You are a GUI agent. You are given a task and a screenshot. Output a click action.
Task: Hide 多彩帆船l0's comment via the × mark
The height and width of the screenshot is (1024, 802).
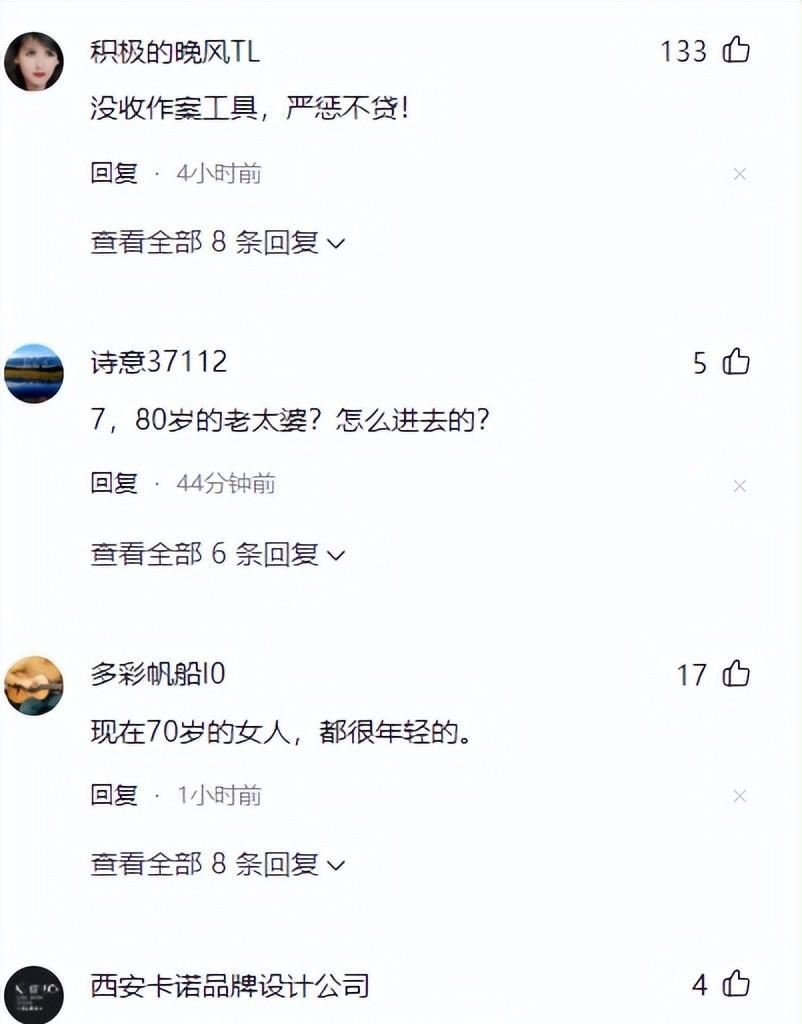740,796
